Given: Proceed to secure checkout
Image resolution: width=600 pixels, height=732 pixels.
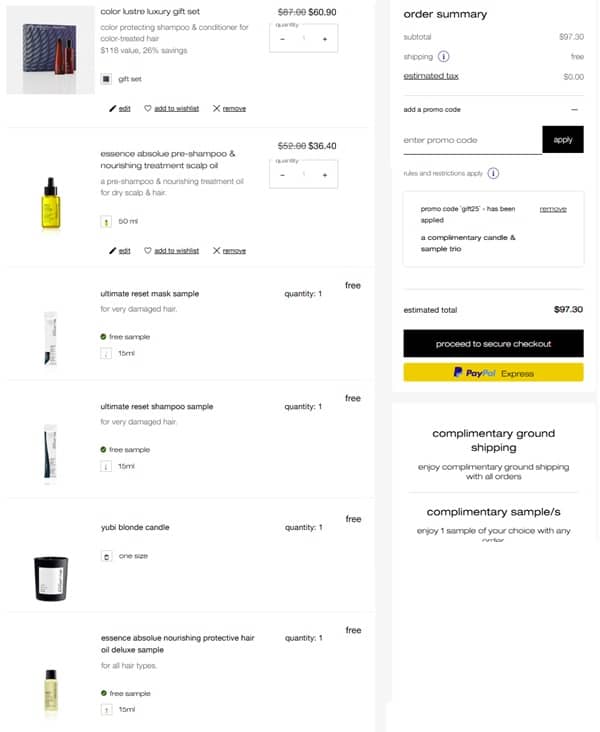Looking at the screenshot, I should coord(493,344).
